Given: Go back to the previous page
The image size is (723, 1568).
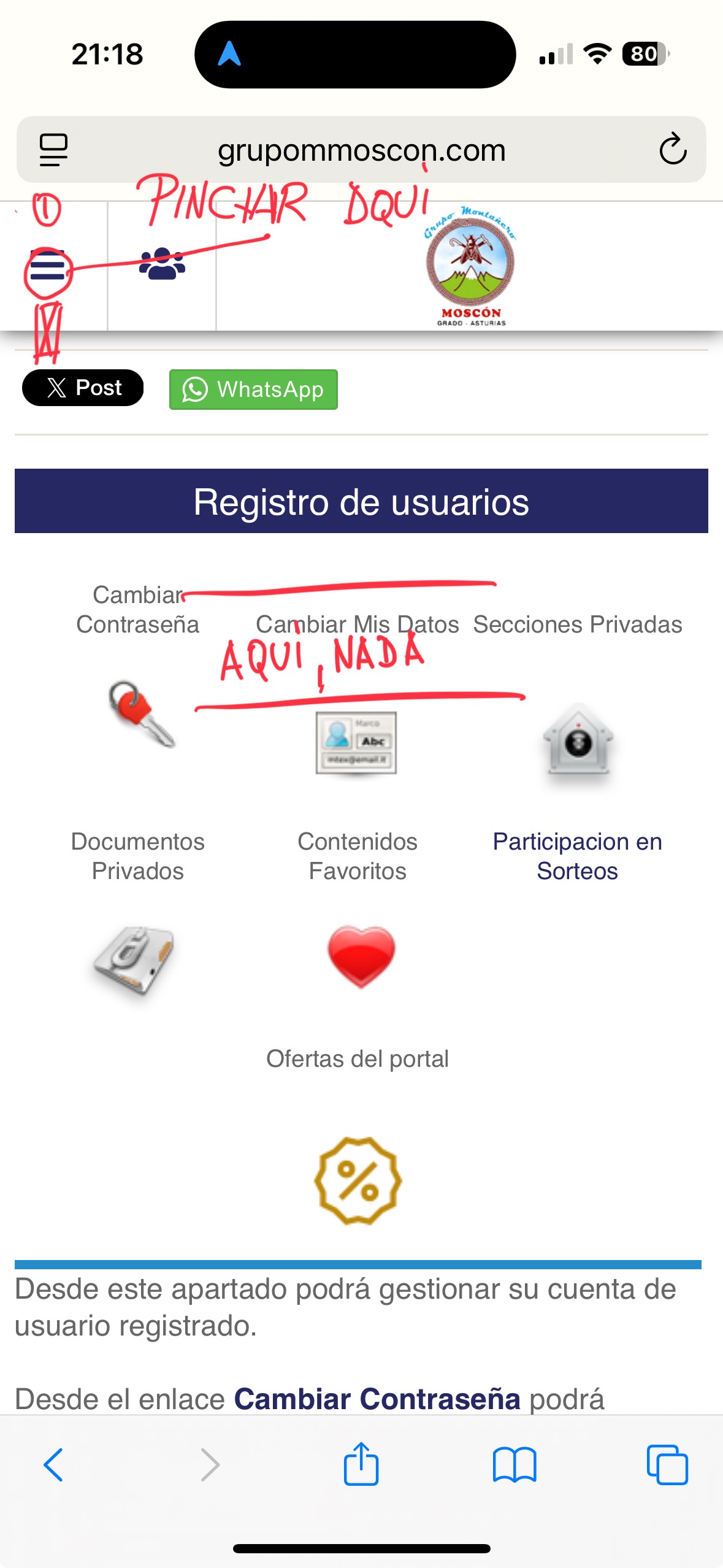Looking at the screenshot, I should pos(53,1465).
